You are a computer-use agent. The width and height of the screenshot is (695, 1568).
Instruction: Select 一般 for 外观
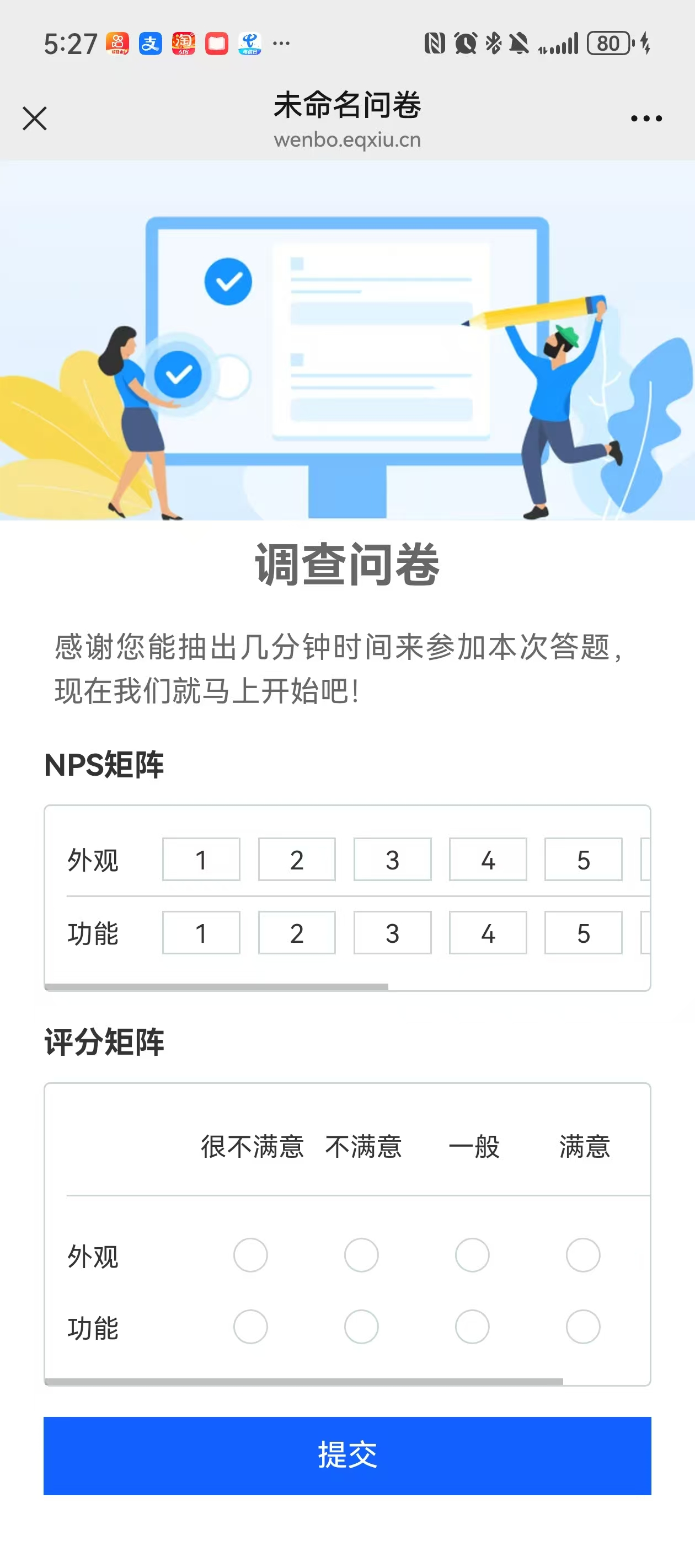click(x=472, y=1255)
